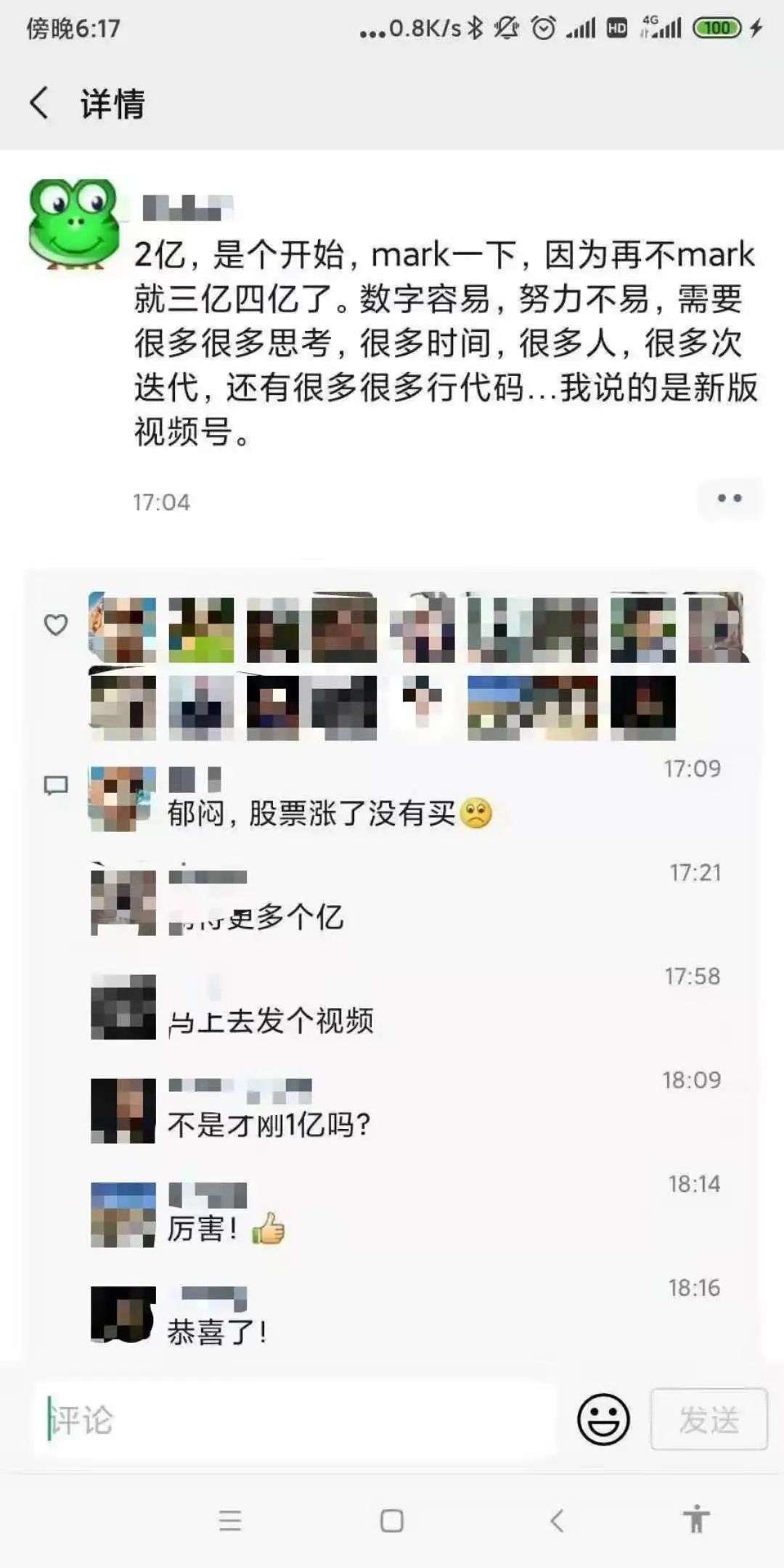This screenshot has width=784, height=1568.
Task: Tap the system home button
Action: click(x=392, y=1520)
